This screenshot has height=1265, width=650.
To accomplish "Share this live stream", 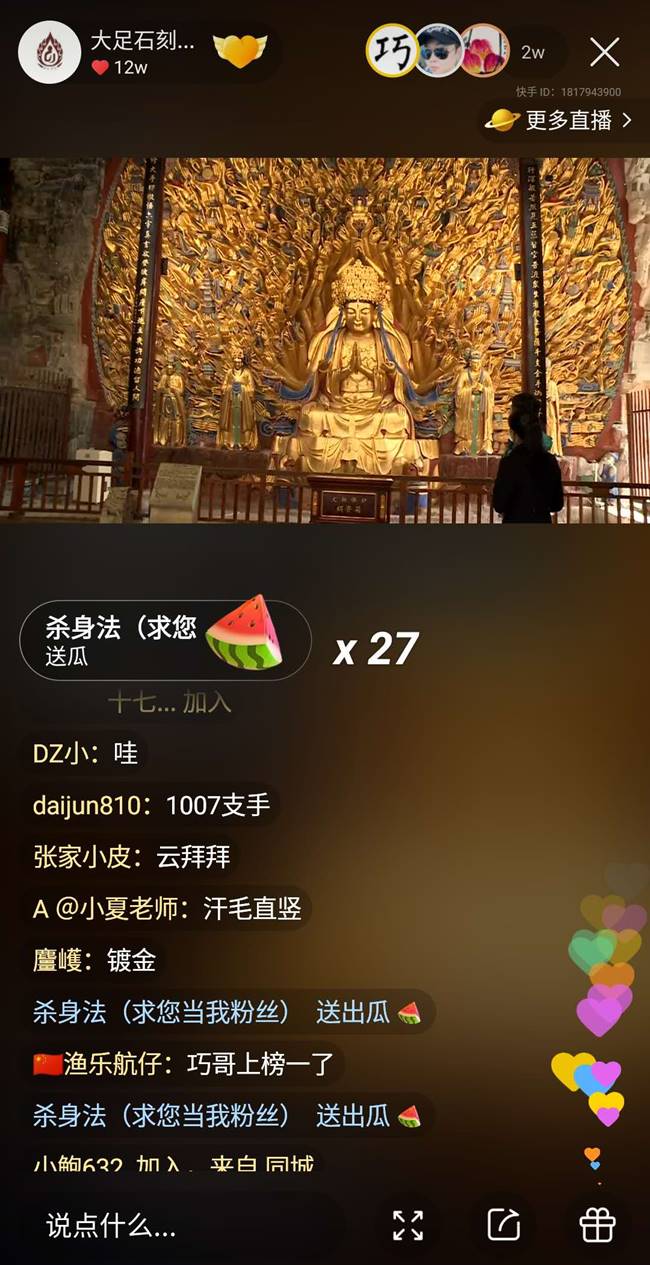I will click(x=503, y=1225).
